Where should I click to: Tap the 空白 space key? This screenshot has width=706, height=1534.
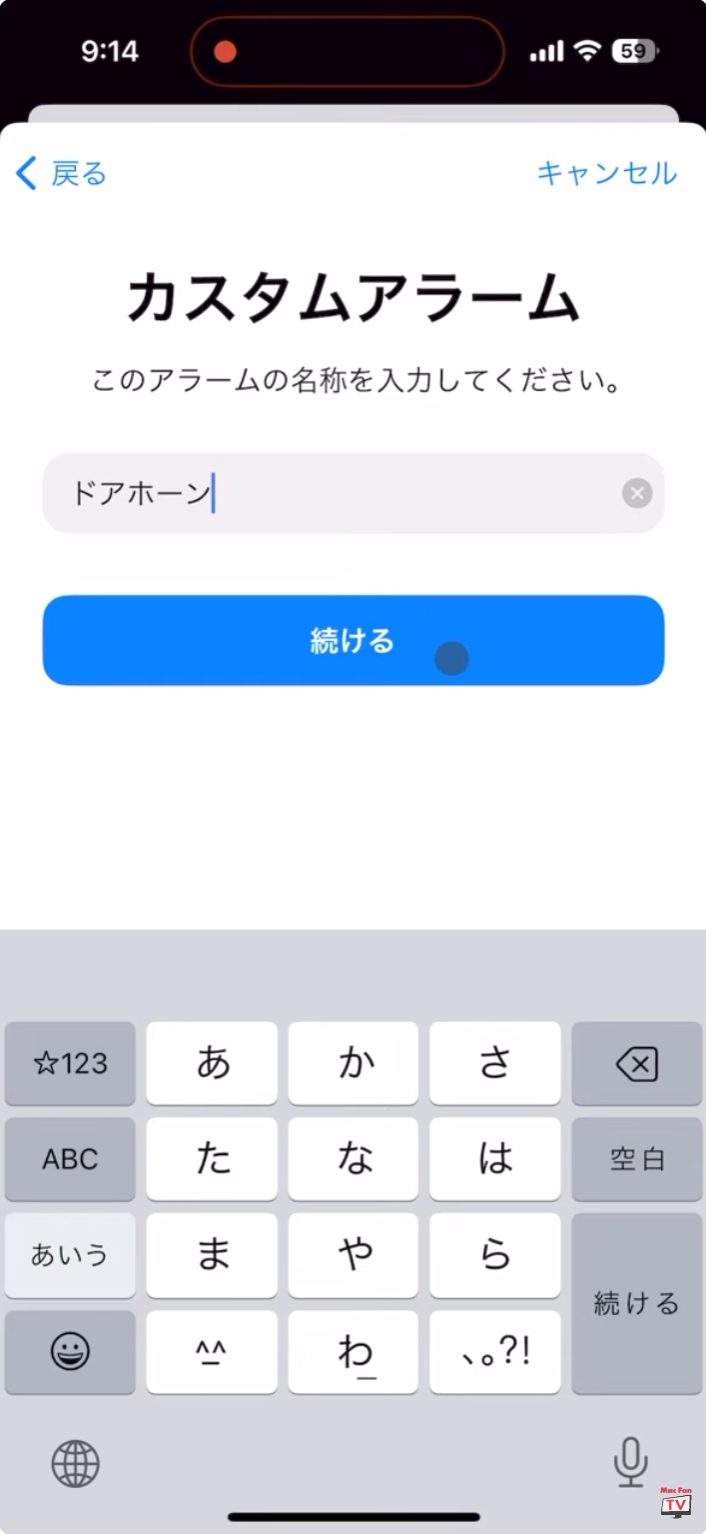click(x=636, y=1160)
